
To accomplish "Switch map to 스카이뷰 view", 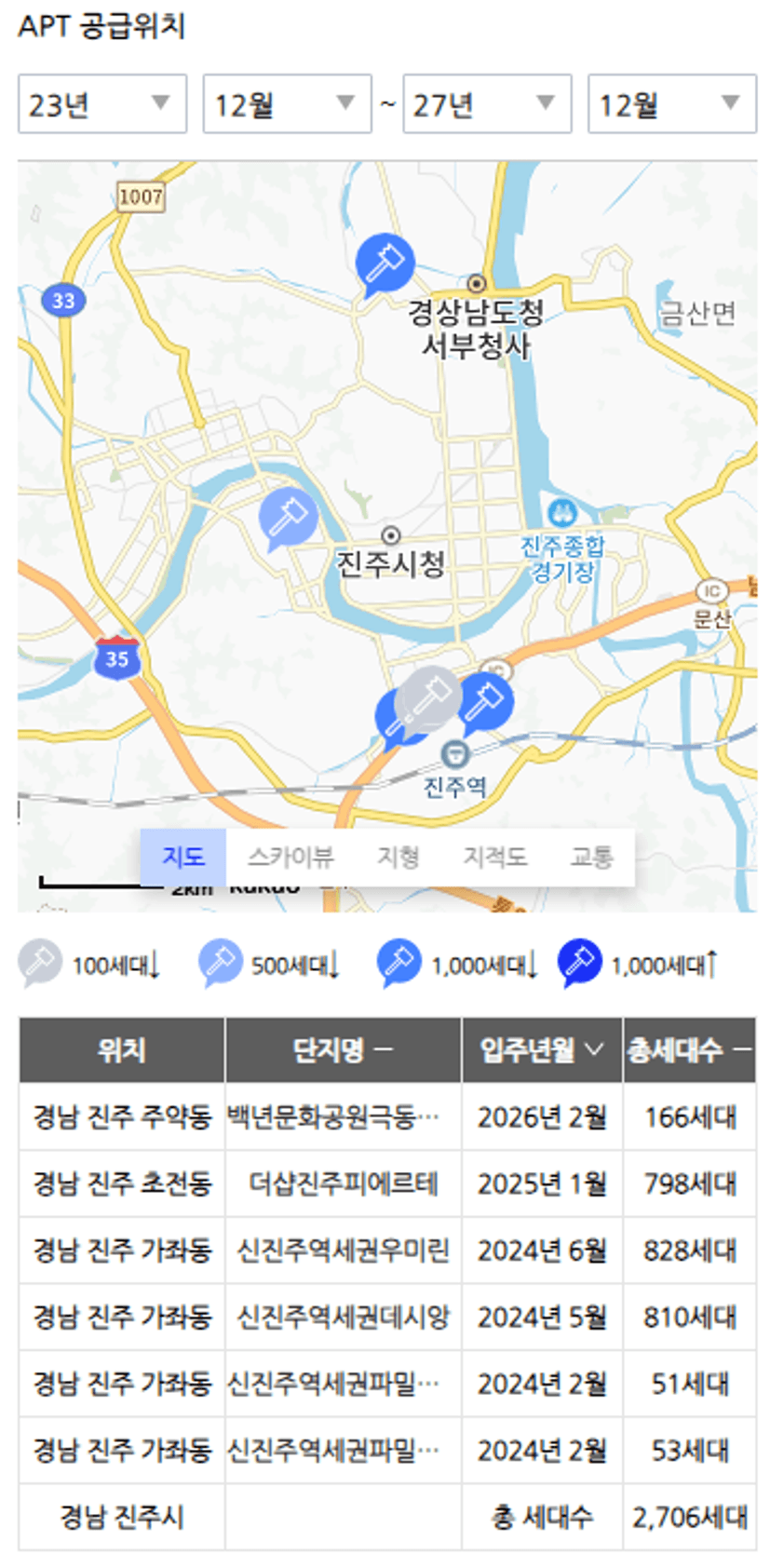I will 290,857.
